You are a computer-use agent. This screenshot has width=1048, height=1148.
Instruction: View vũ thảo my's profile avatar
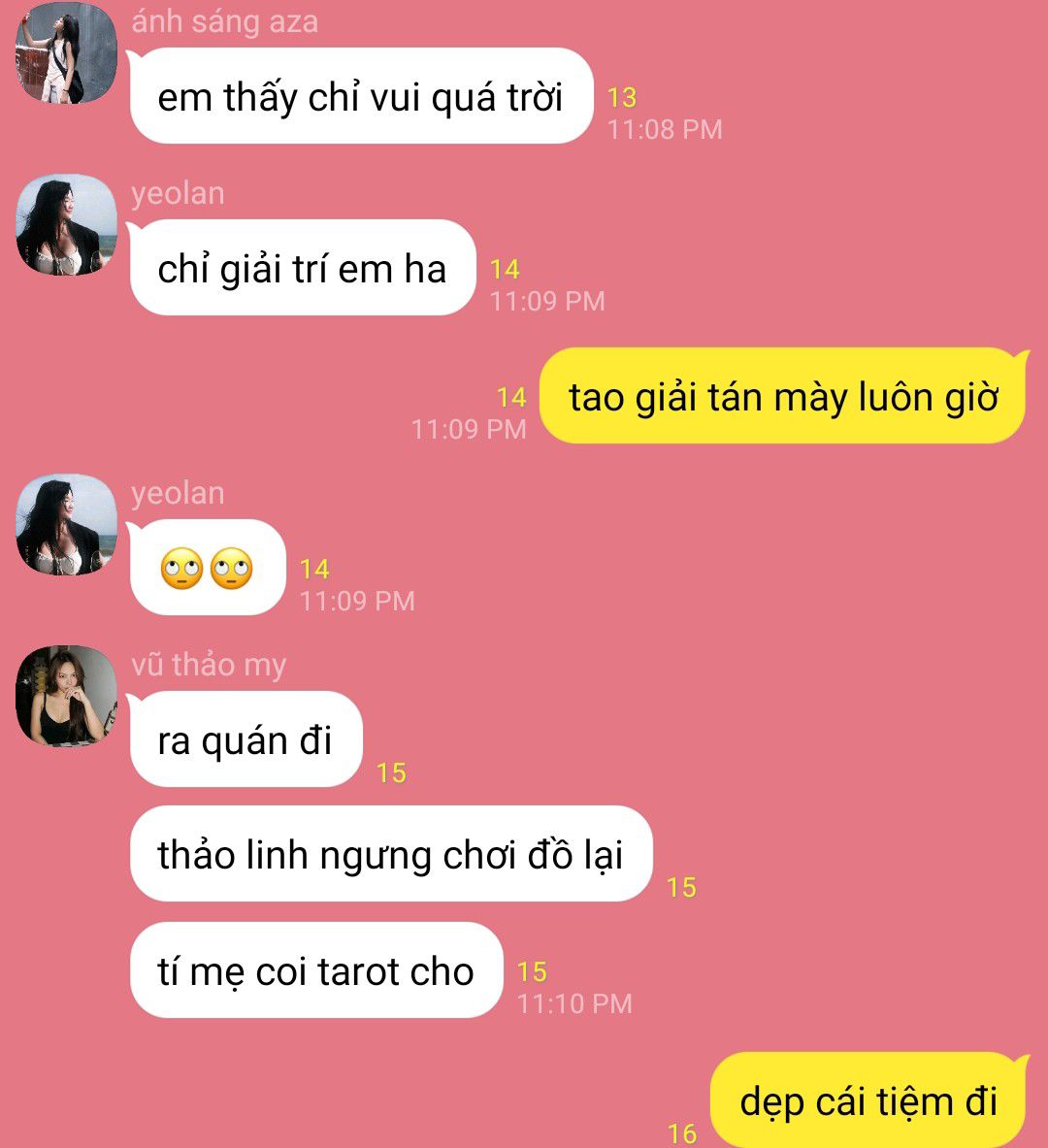click(x=66, y=697)
